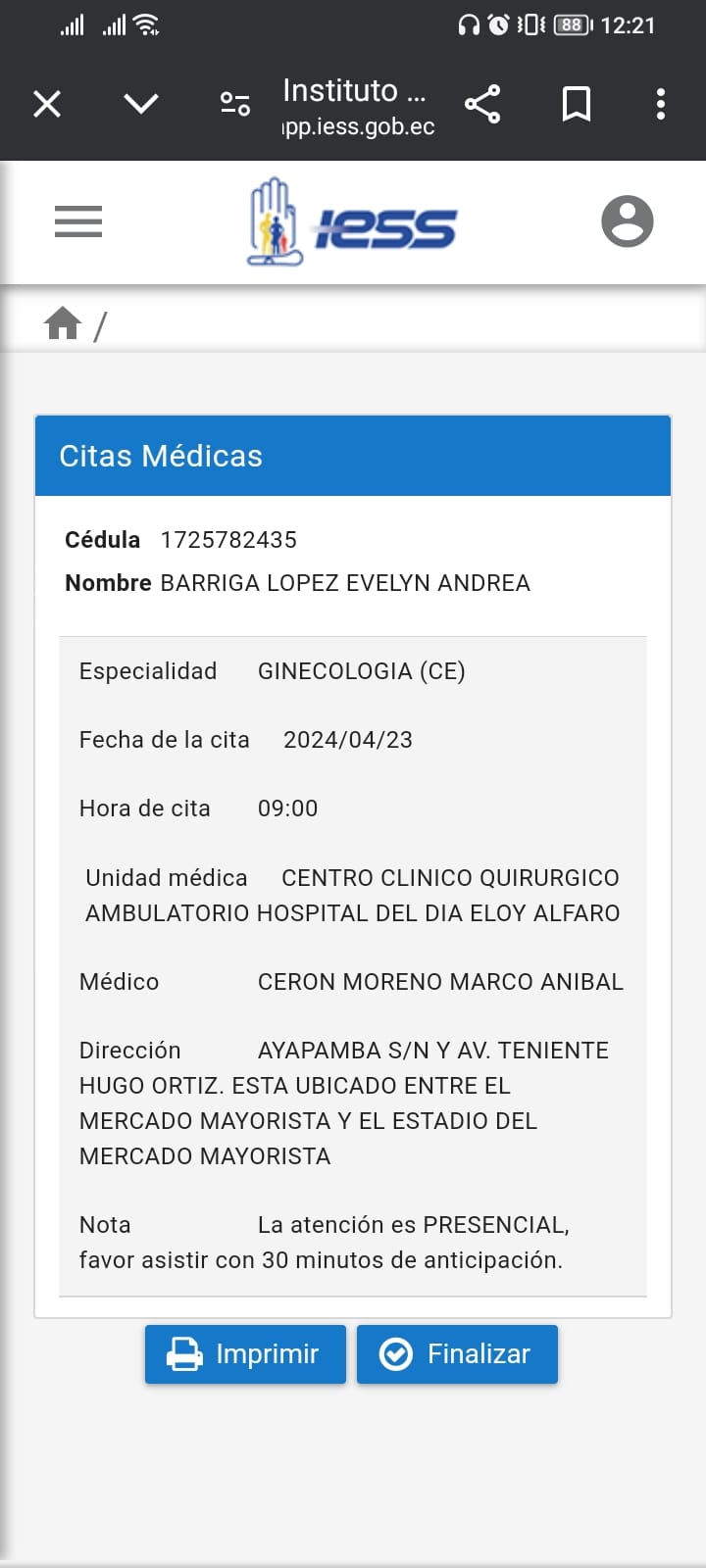The image size is (706, 1568).
Task: Open the hamburger navigation menu
Action: click(x=78, y=221)
